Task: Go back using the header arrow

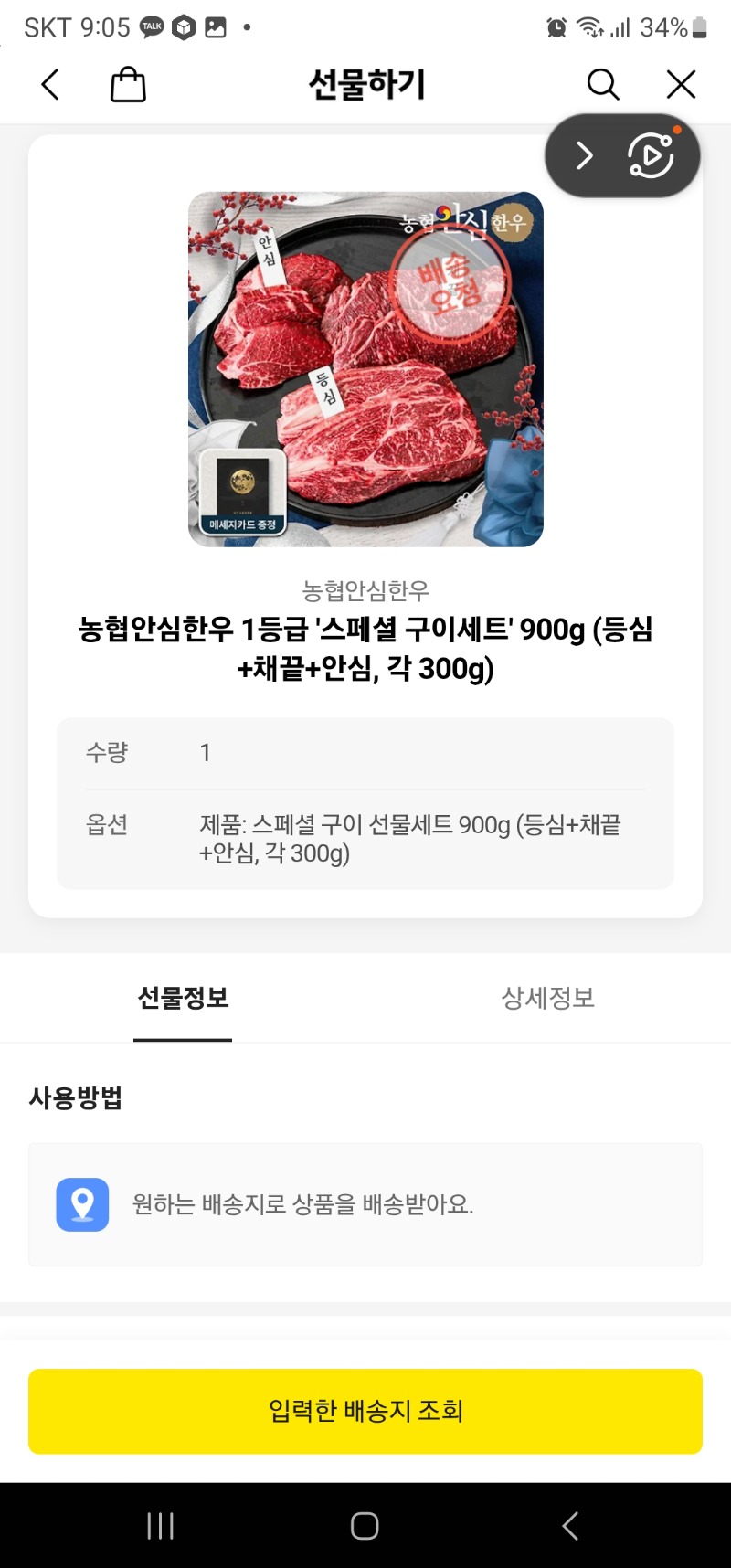Action: coord(51,85)
